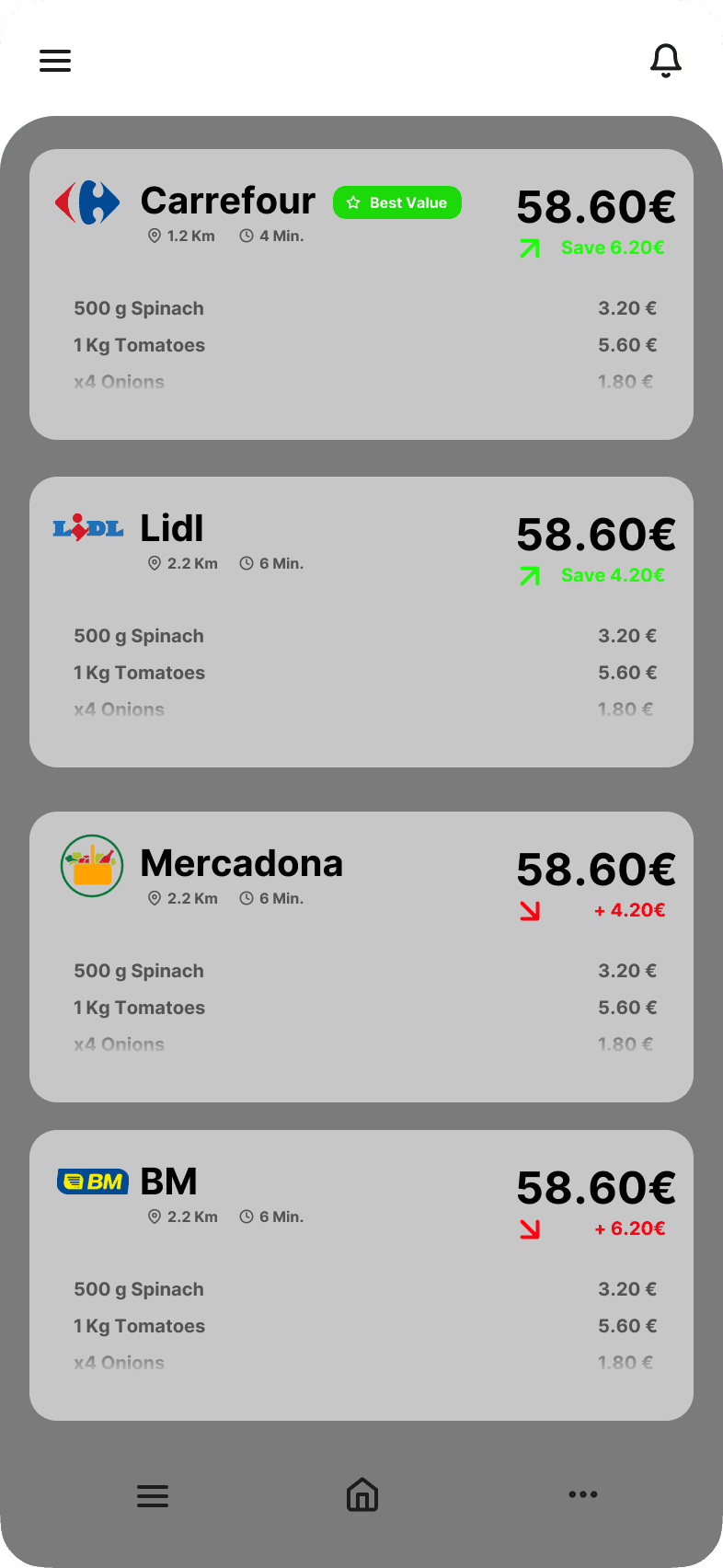The image size is (723, 1568).
Task: Open the notifications bell
Action: 666,61
